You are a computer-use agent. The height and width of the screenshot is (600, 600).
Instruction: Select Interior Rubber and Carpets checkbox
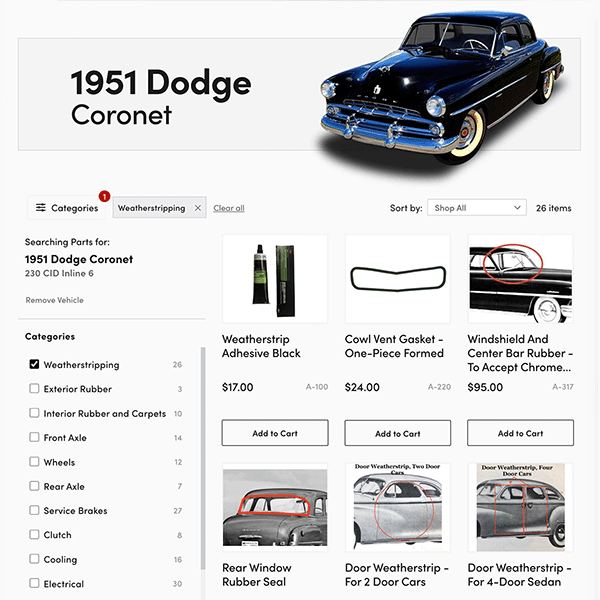[x=35, y=414]
